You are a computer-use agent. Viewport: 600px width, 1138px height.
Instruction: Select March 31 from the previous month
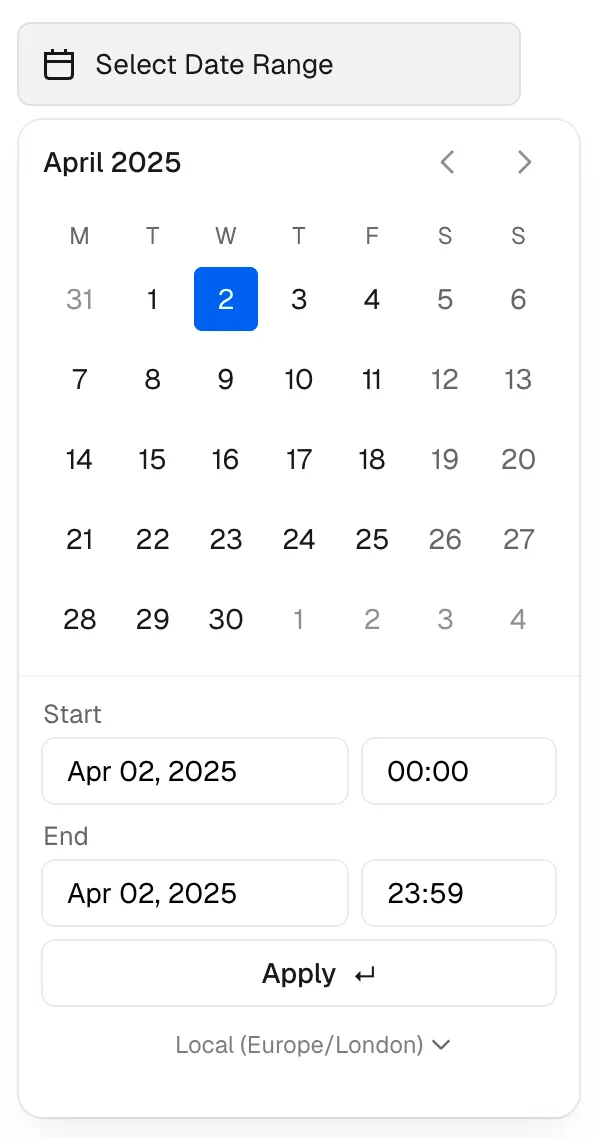pyautogui.click(x=80, y=299)
